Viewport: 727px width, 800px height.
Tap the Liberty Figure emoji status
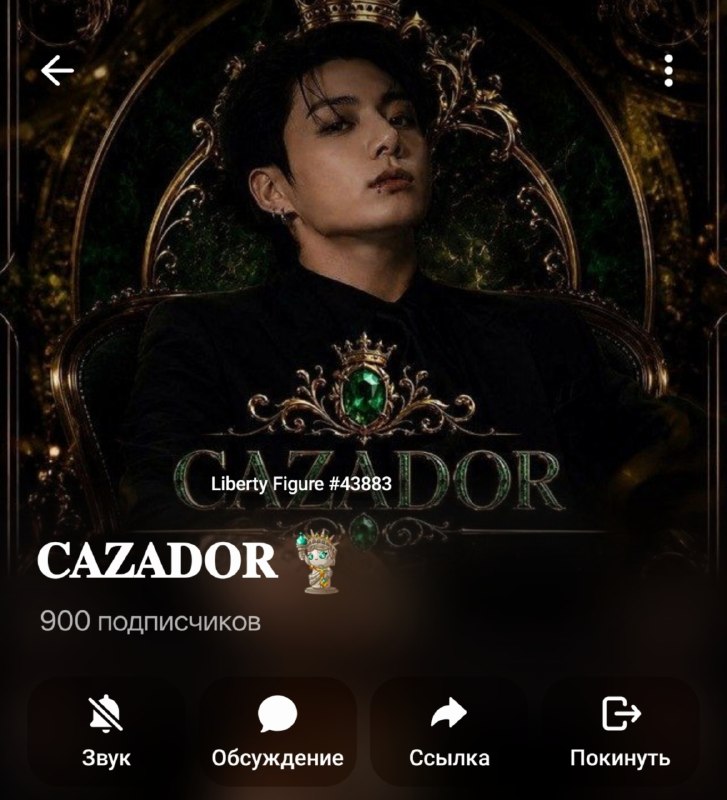coord(319,561)
